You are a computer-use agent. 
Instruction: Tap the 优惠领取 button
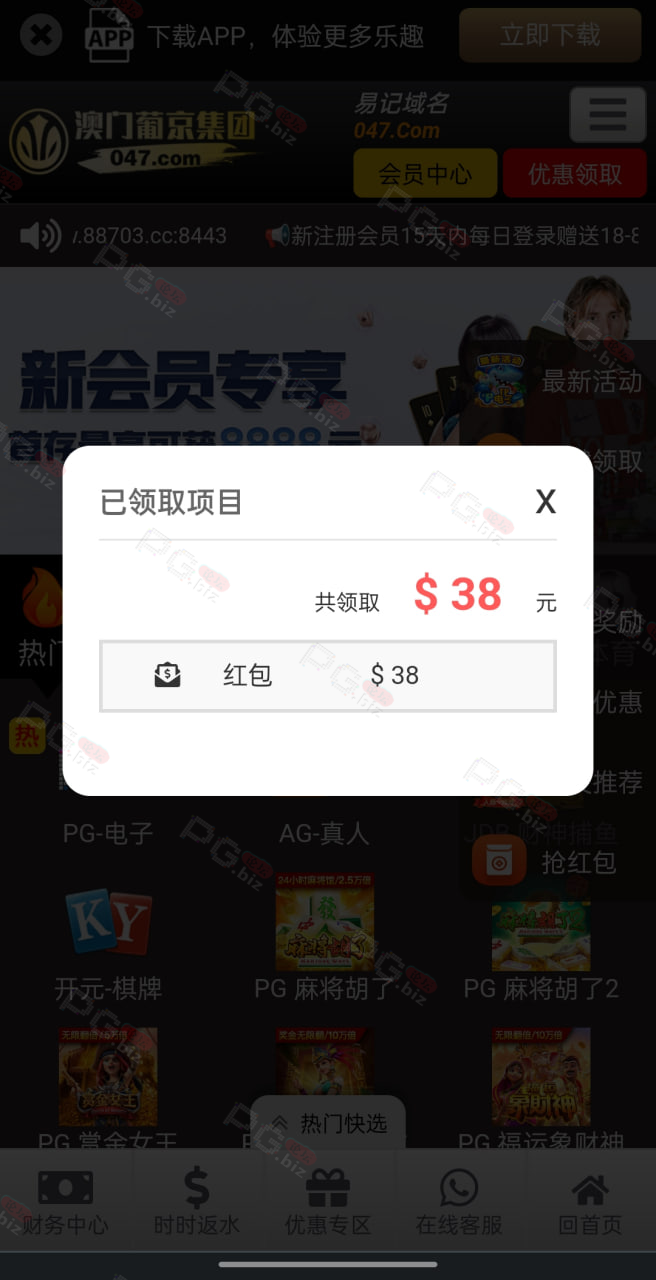[575, 173]
